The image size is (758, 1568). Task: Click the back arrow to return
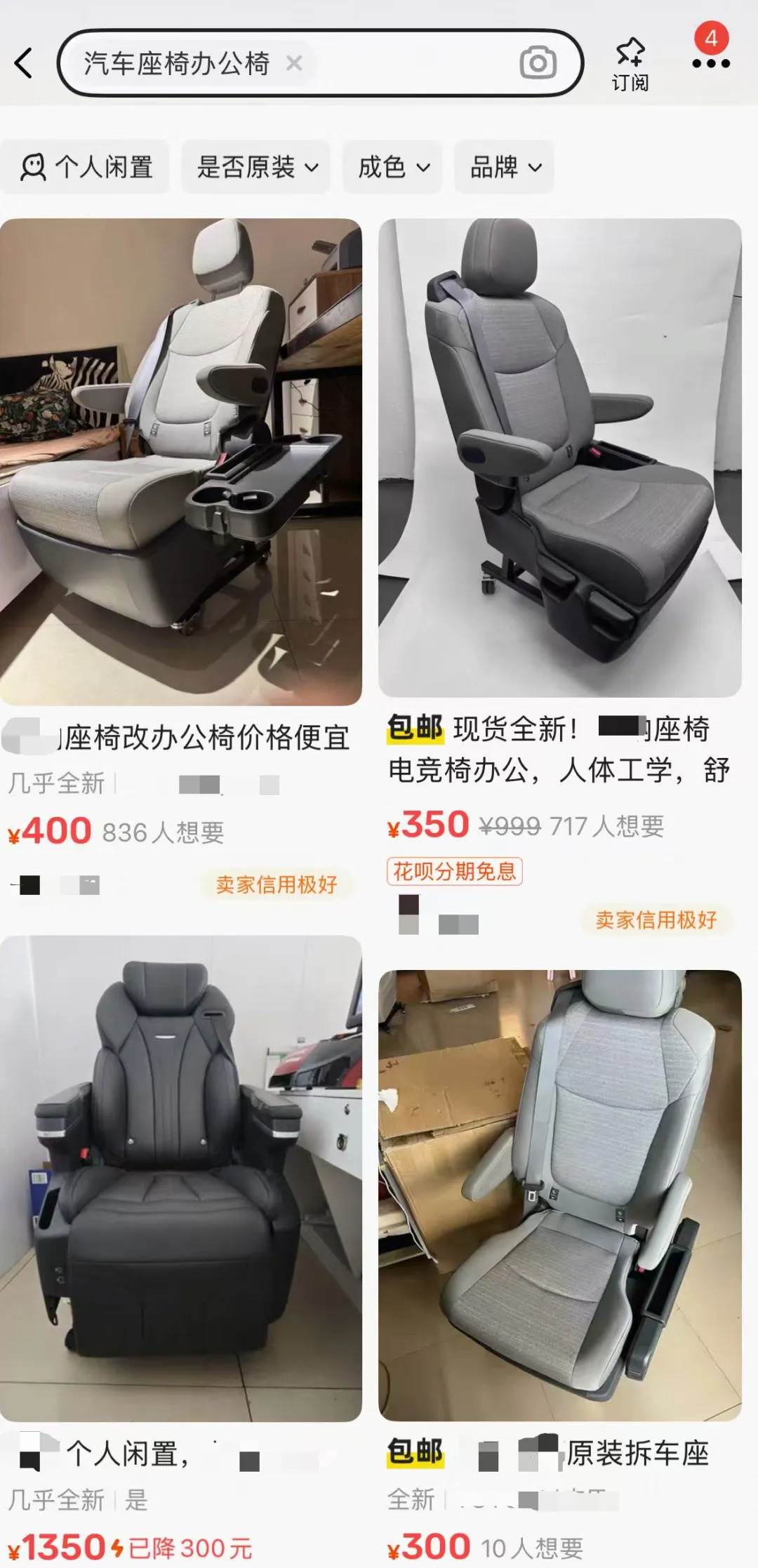24,63
